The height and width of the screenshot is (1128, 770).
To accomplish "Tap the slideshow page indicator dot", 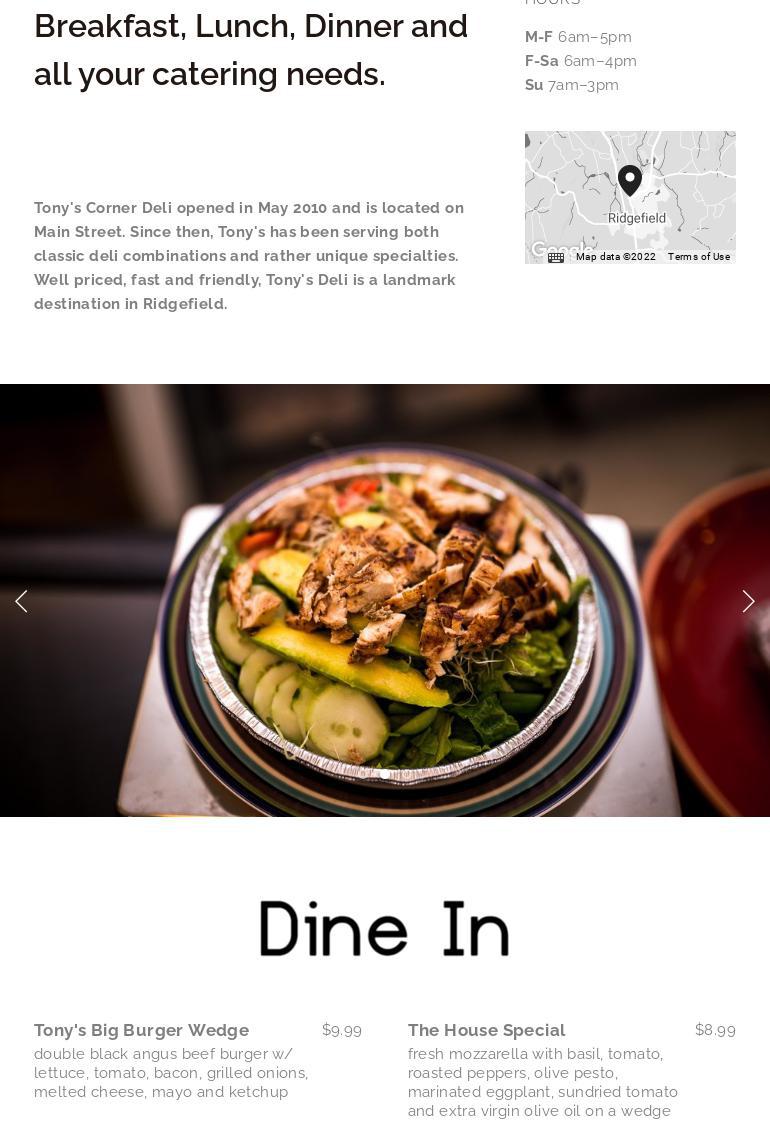I will 385,774.
